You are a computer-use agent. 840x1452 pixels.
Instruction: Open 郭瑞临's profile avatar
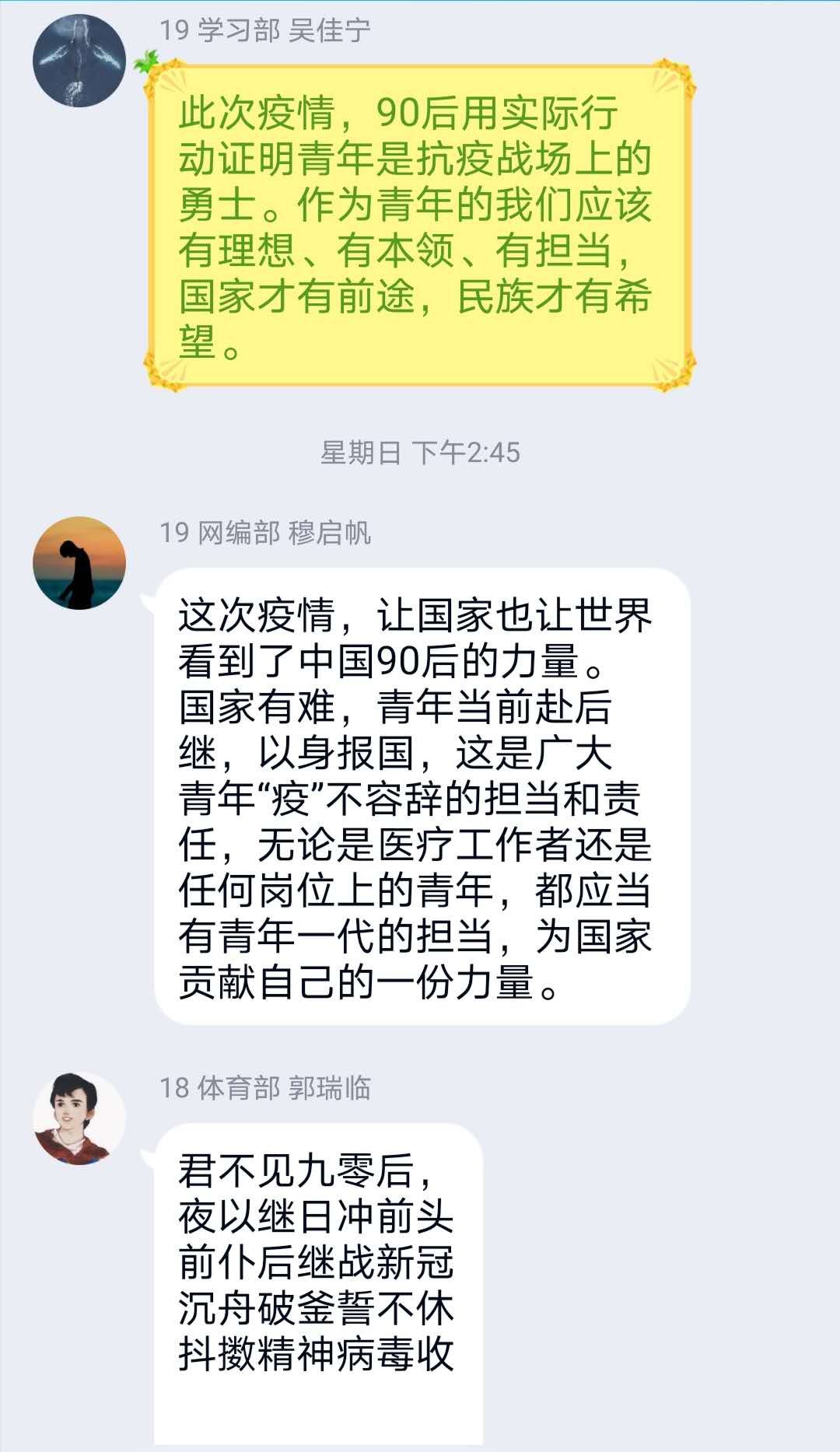click(79, 1118)
